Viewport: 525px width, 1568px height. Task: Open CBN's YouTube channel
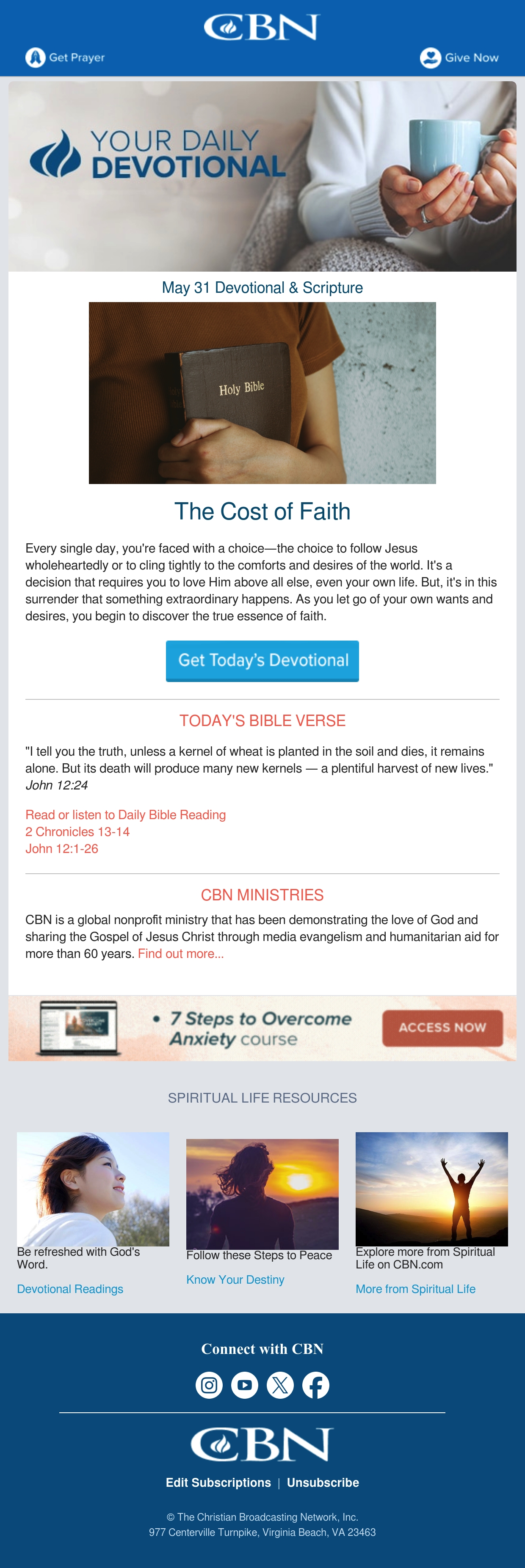click(x=245, y=1385)
